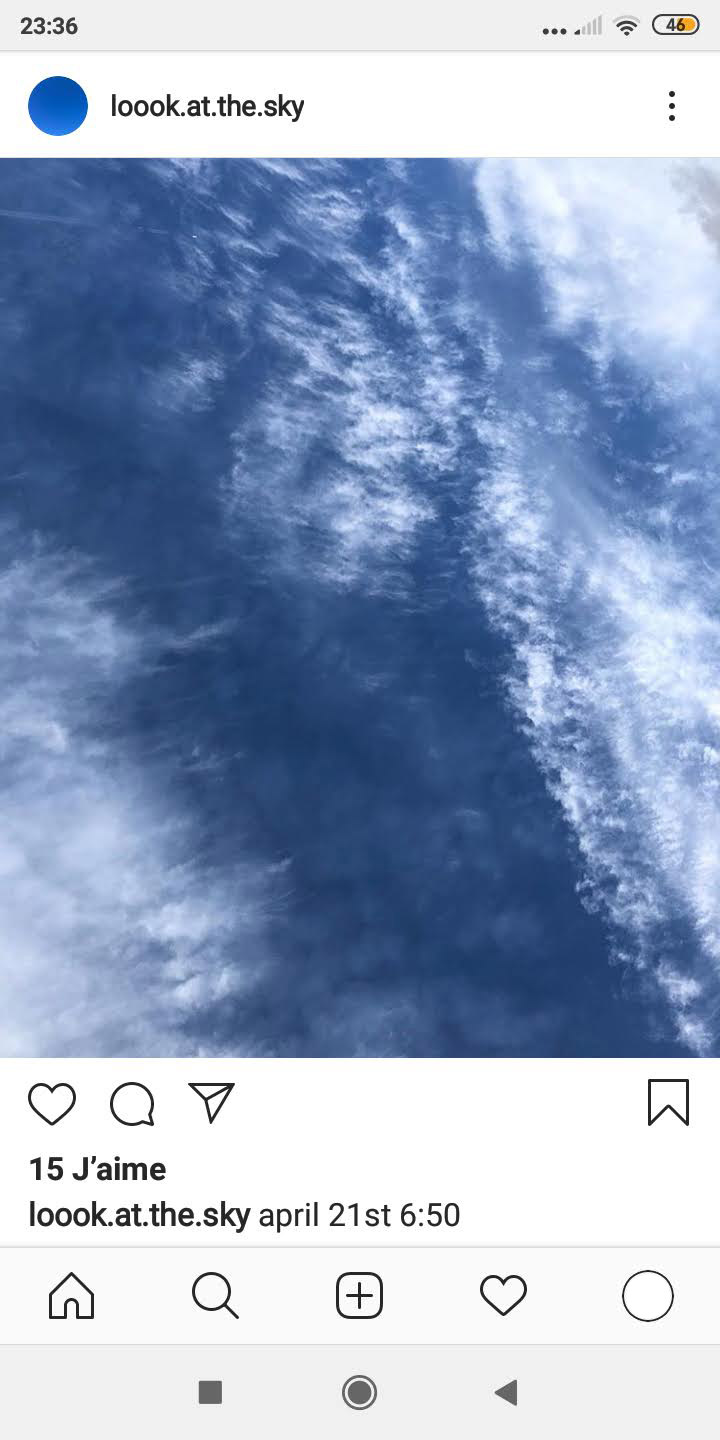
Task: Create a new post with the plus tab
Action: coord(359,1296)
